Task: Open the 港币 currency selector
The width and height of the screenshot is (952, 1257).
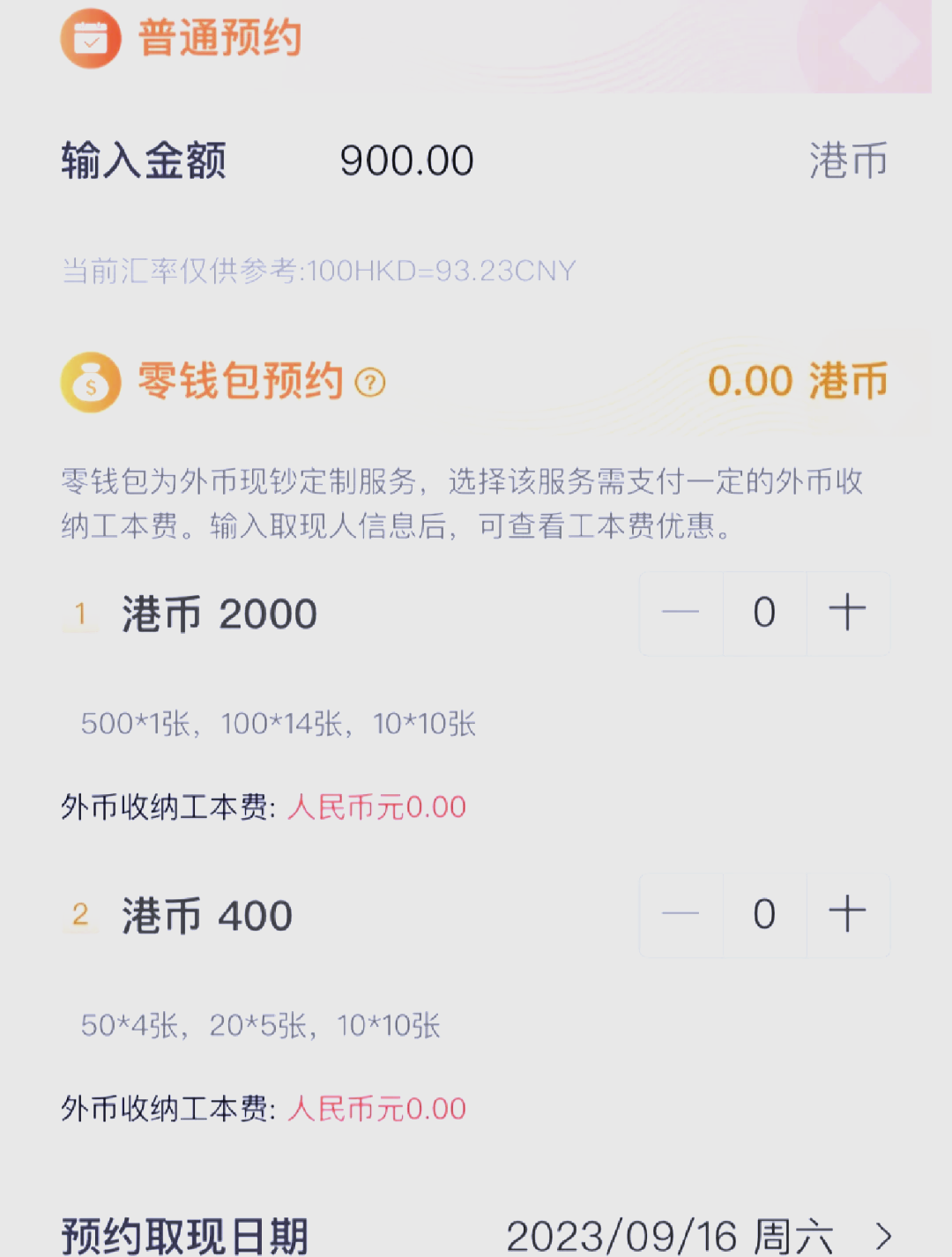Action: (x=849, y=161)
